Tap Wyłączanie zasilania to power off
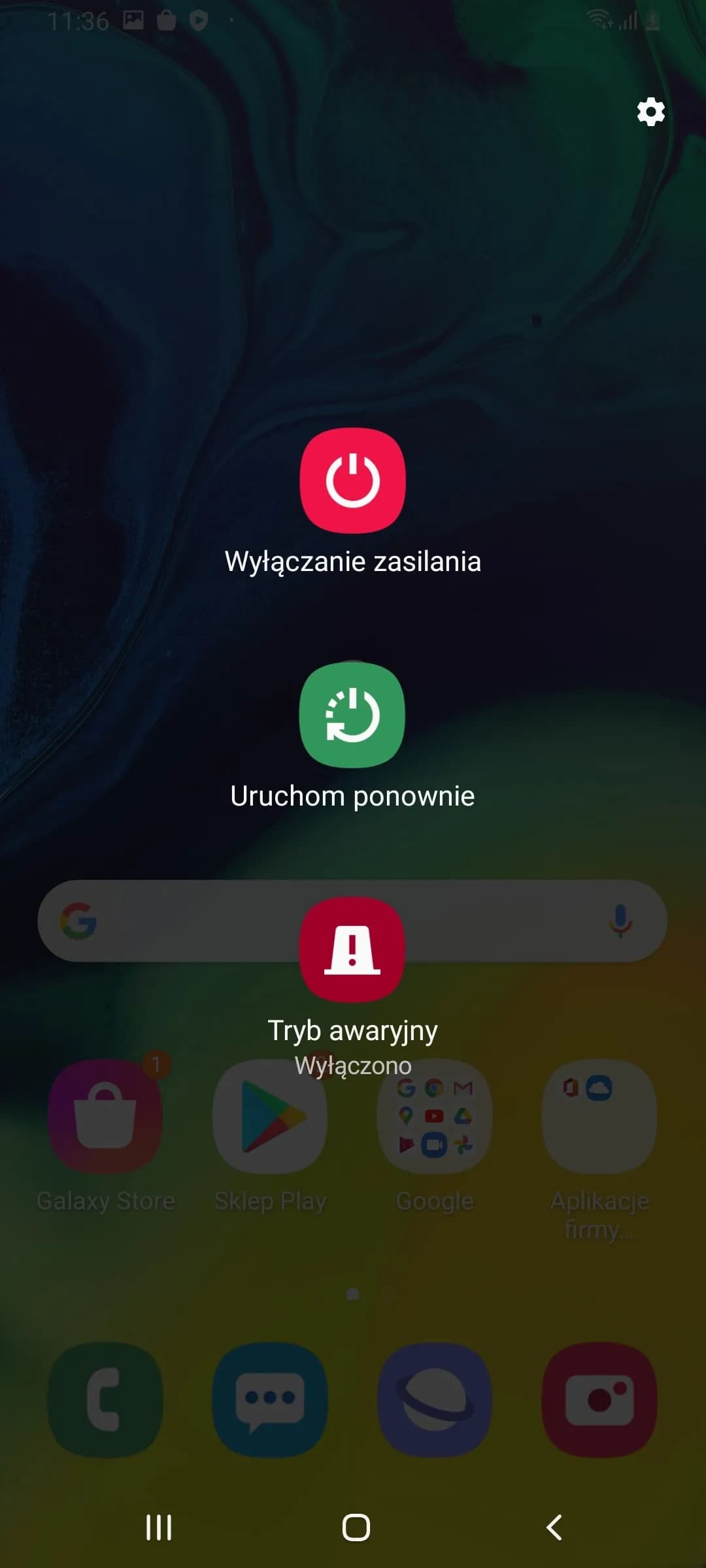 click(352, 480)
